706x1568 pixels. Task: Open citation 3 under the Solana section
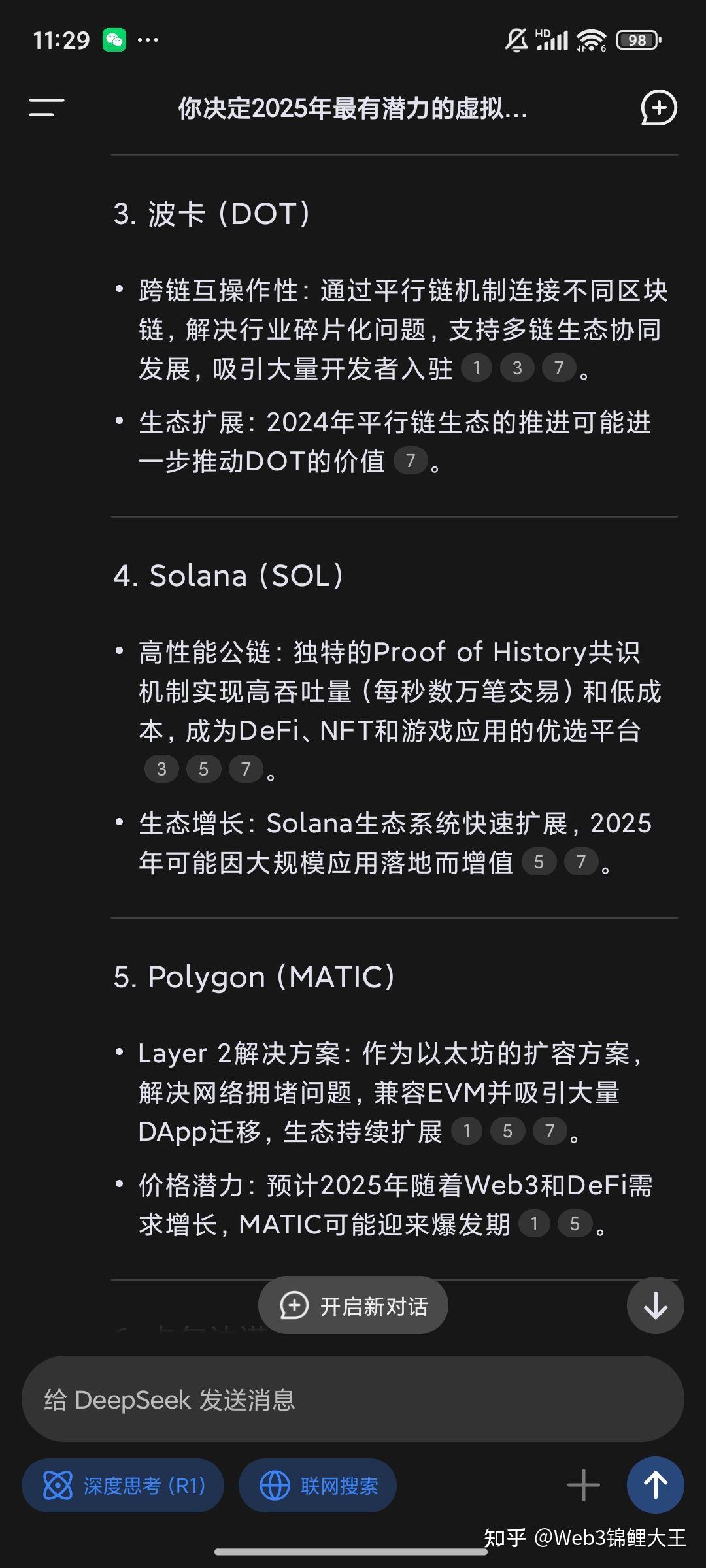point(161,769)
